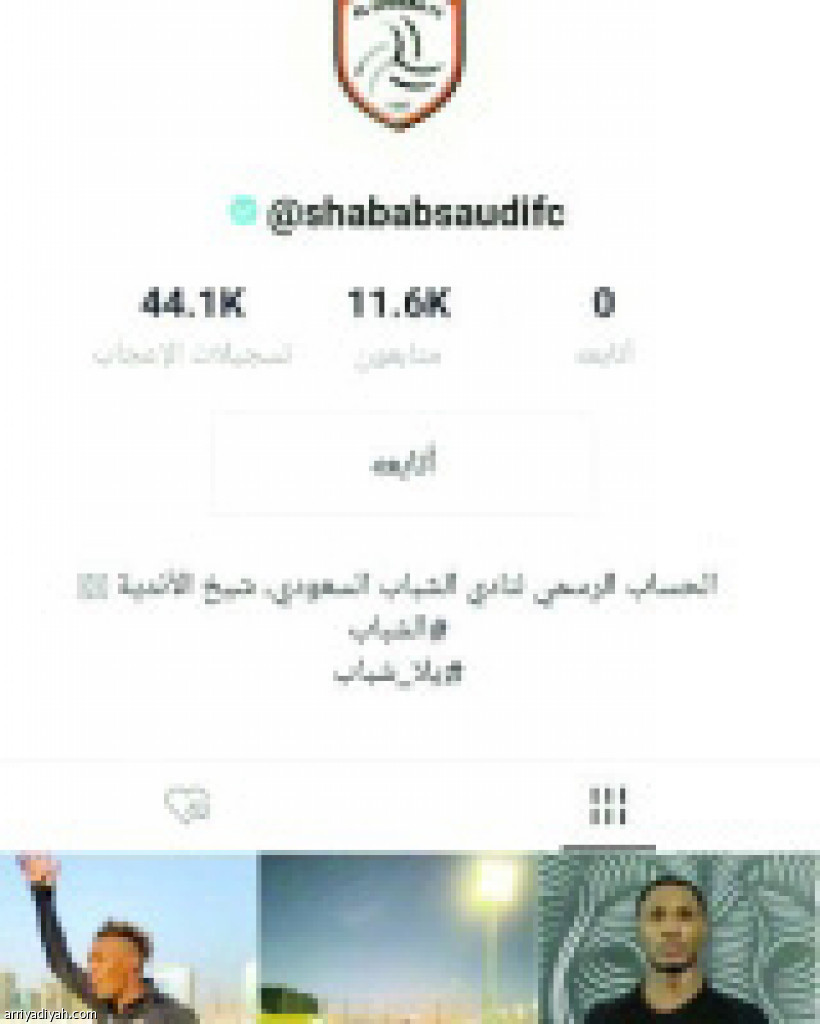820x1024 pixels.
Task: Open the video of the player raising his arm
Action: pyautogui.click(x=128, y=938)
